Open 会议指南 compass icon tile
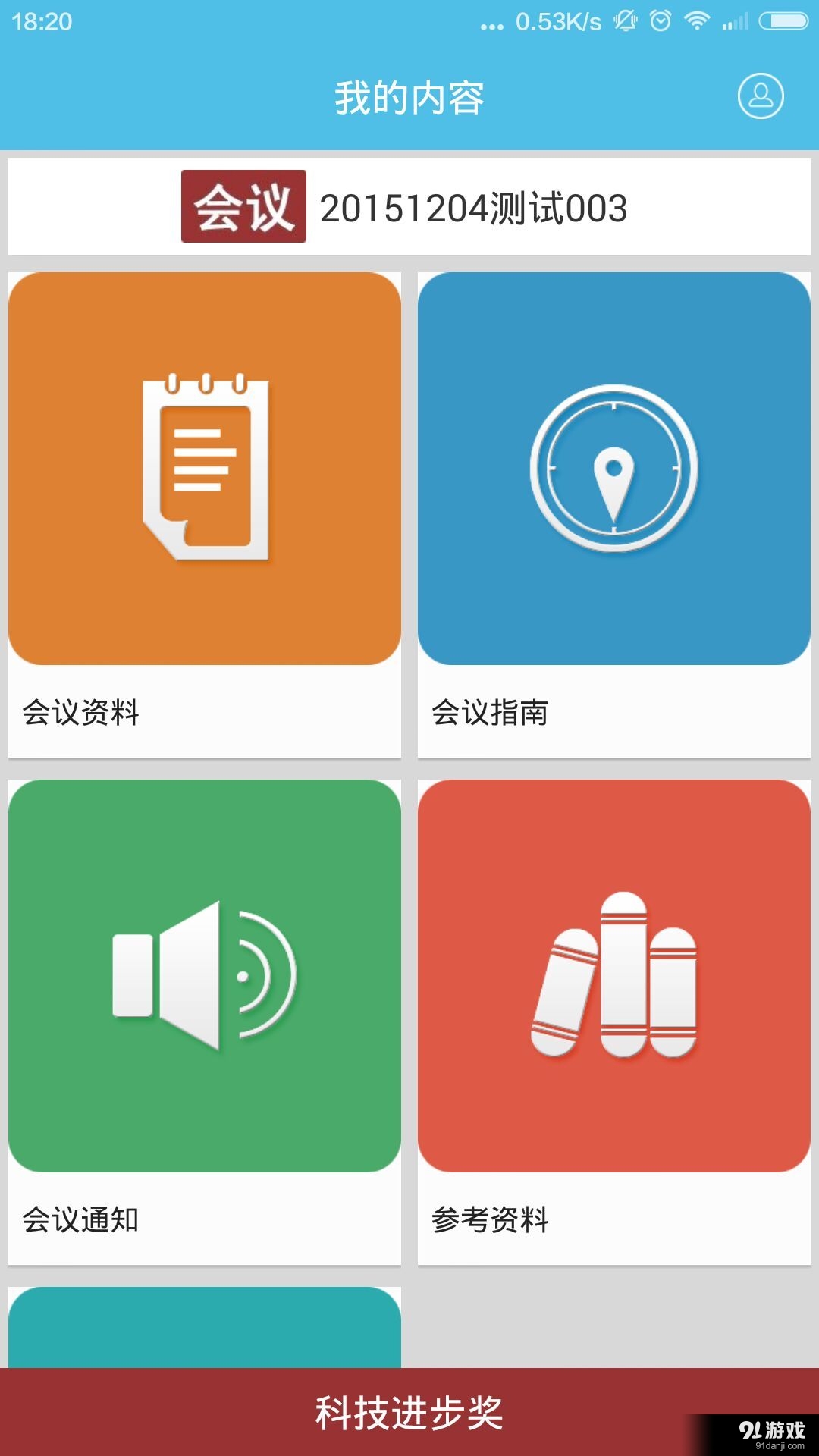The height and width of the screenshot is (1456, 819). [x=613, y=466]
